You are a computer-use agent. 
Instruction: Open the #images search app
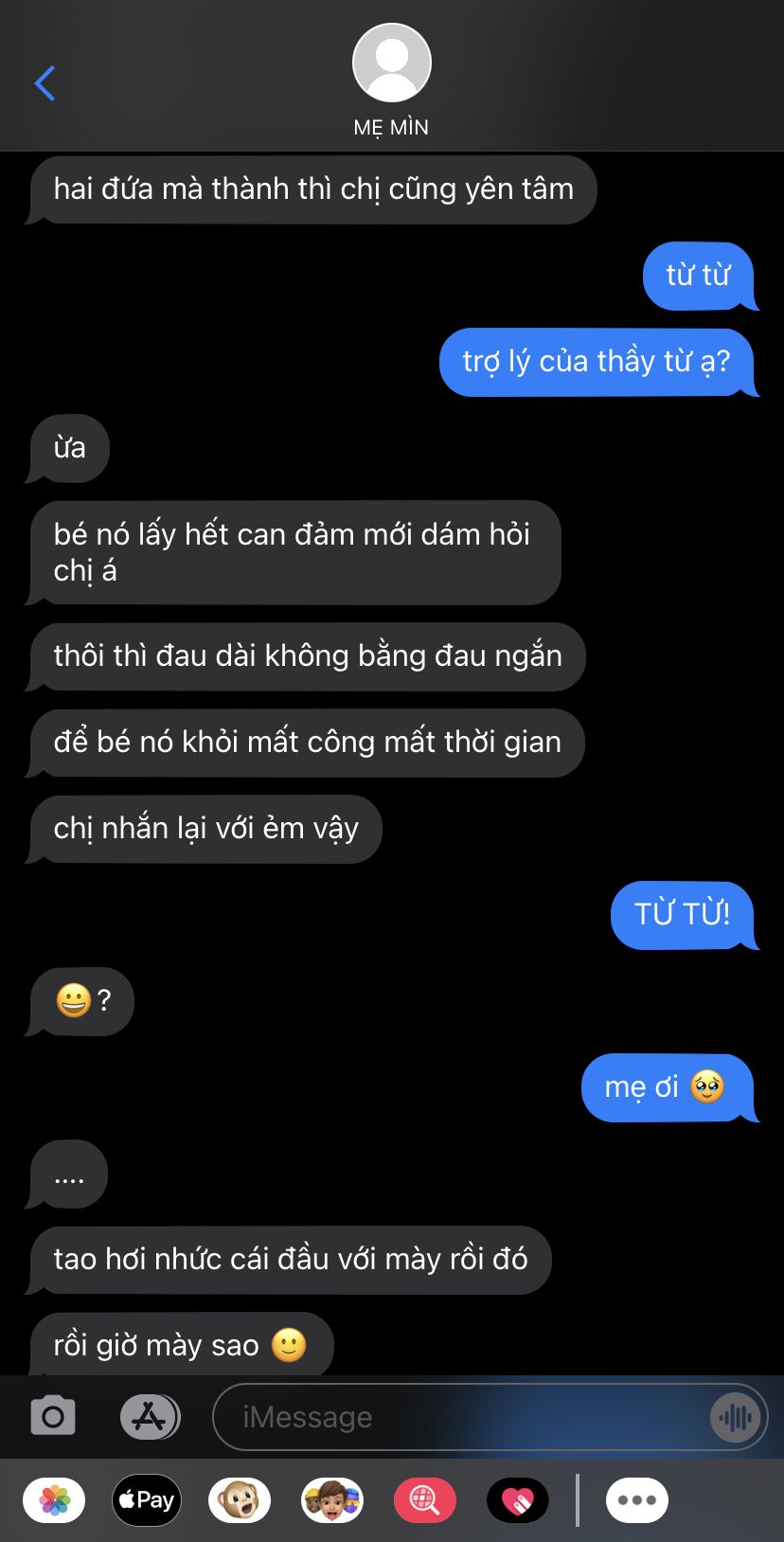pyautogui.click(x=425, y=1500)
